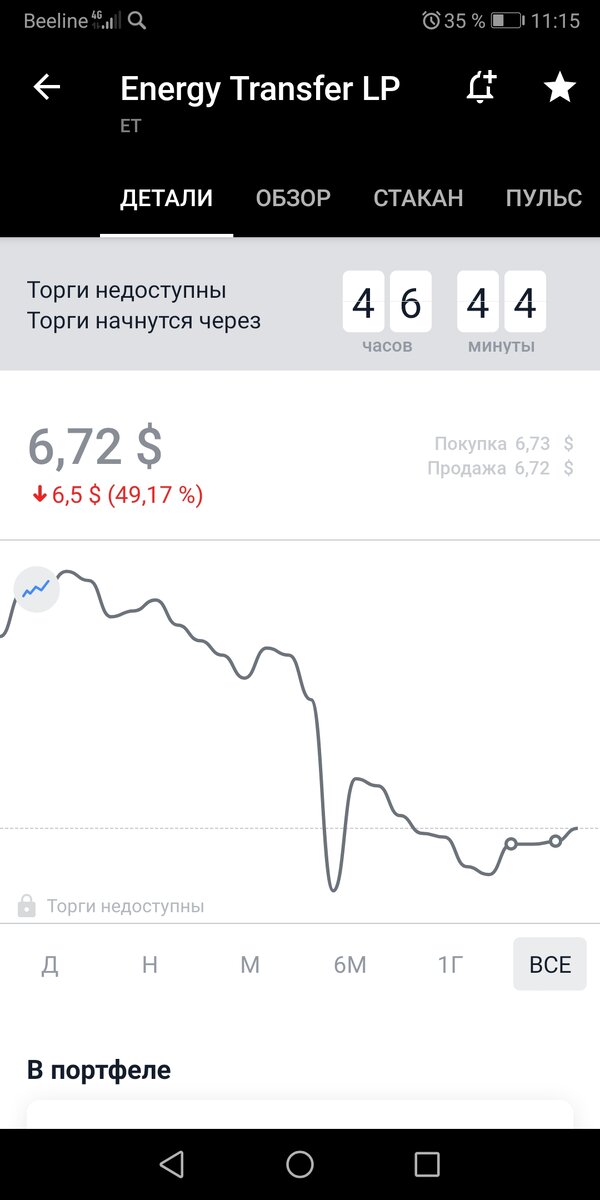Toggle the favorites star for Energy Transfer
Viewport: 600px width, 1200px height.
(559, 88)
